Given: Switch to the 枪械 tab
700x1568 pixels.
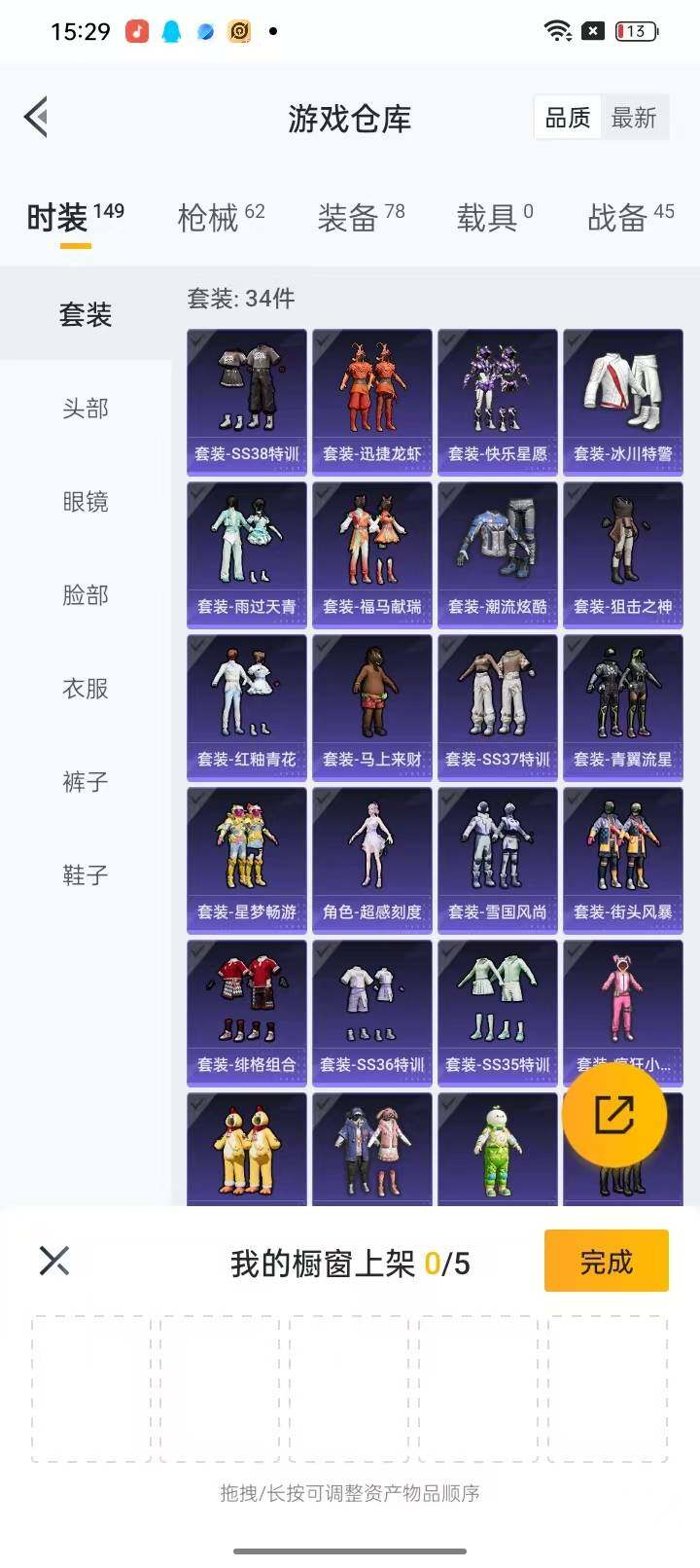Looking at the screenshot, I should coord(209,217).
